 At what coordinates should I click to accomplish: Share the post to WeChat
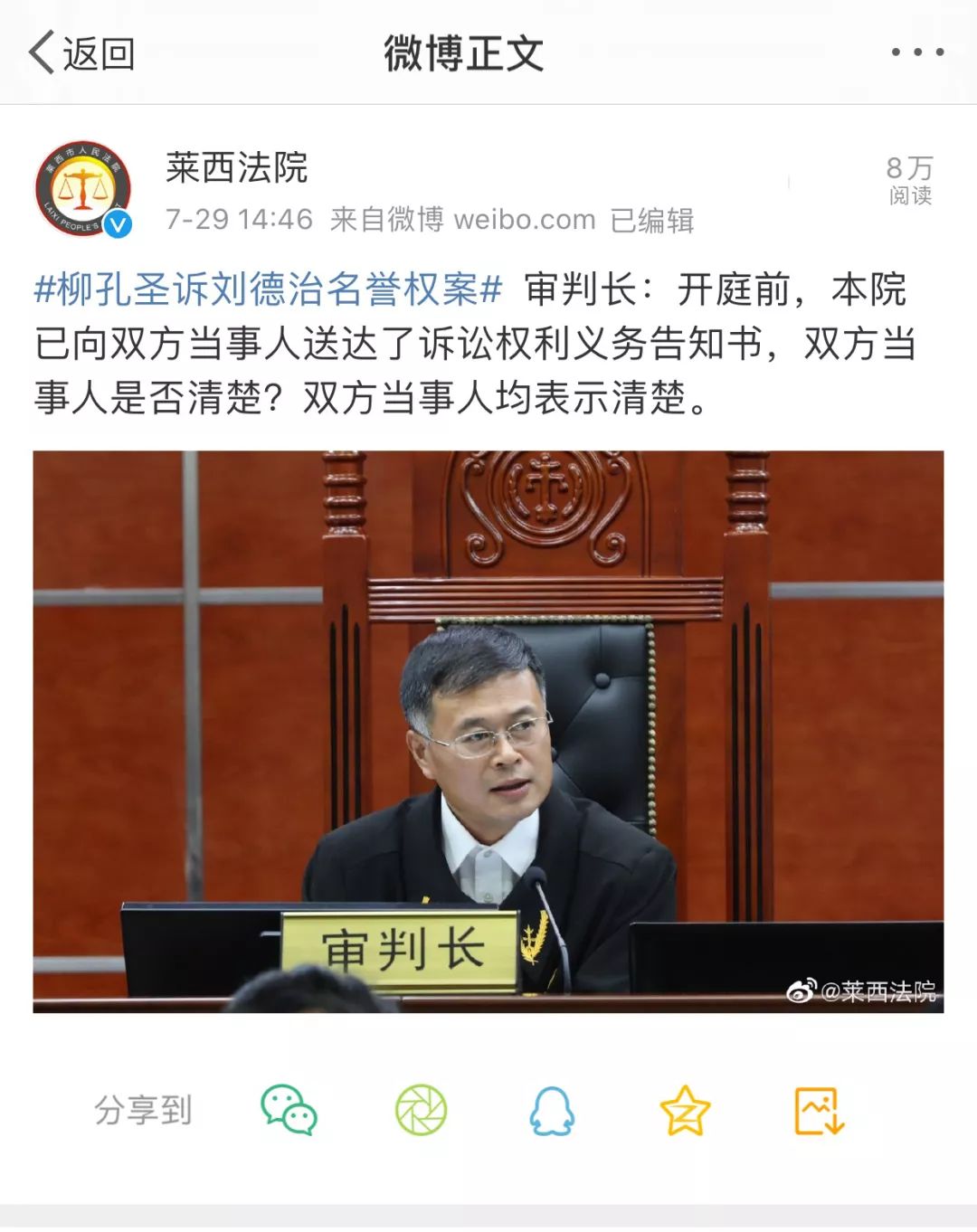coord(289,1110)
